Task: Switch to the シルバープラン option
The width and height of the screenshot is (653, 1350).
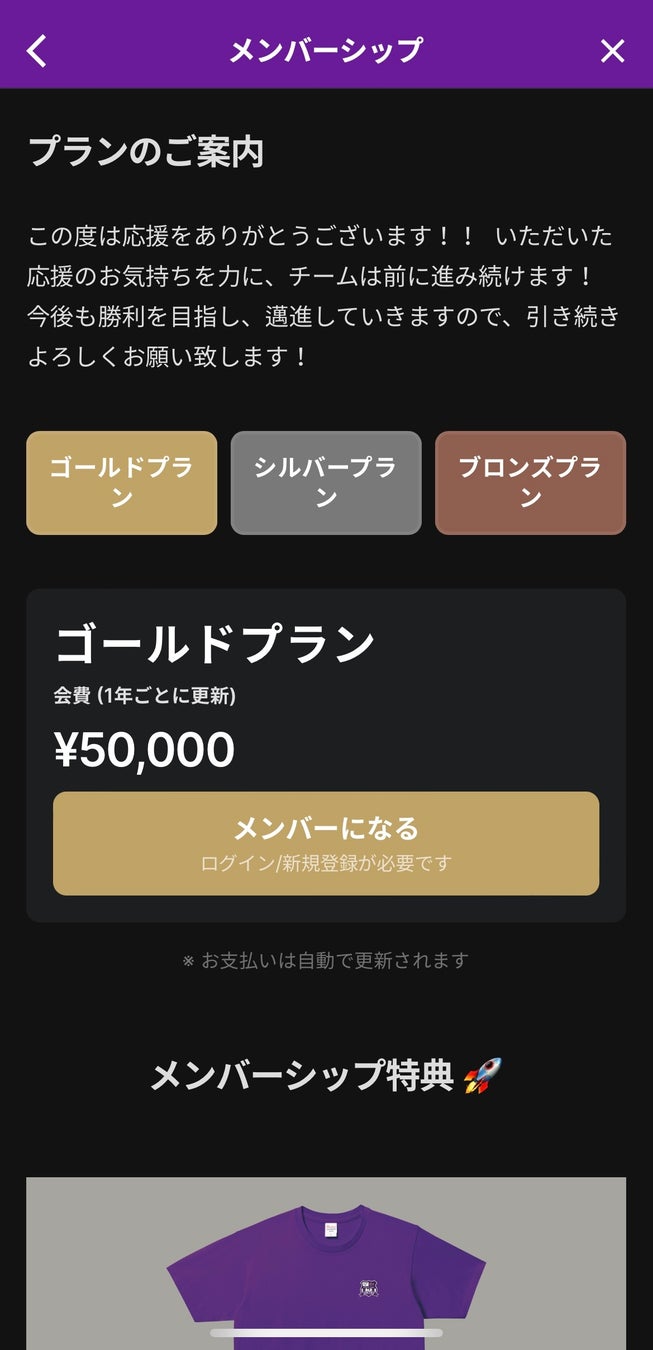Action: click(x=326, y=483)
